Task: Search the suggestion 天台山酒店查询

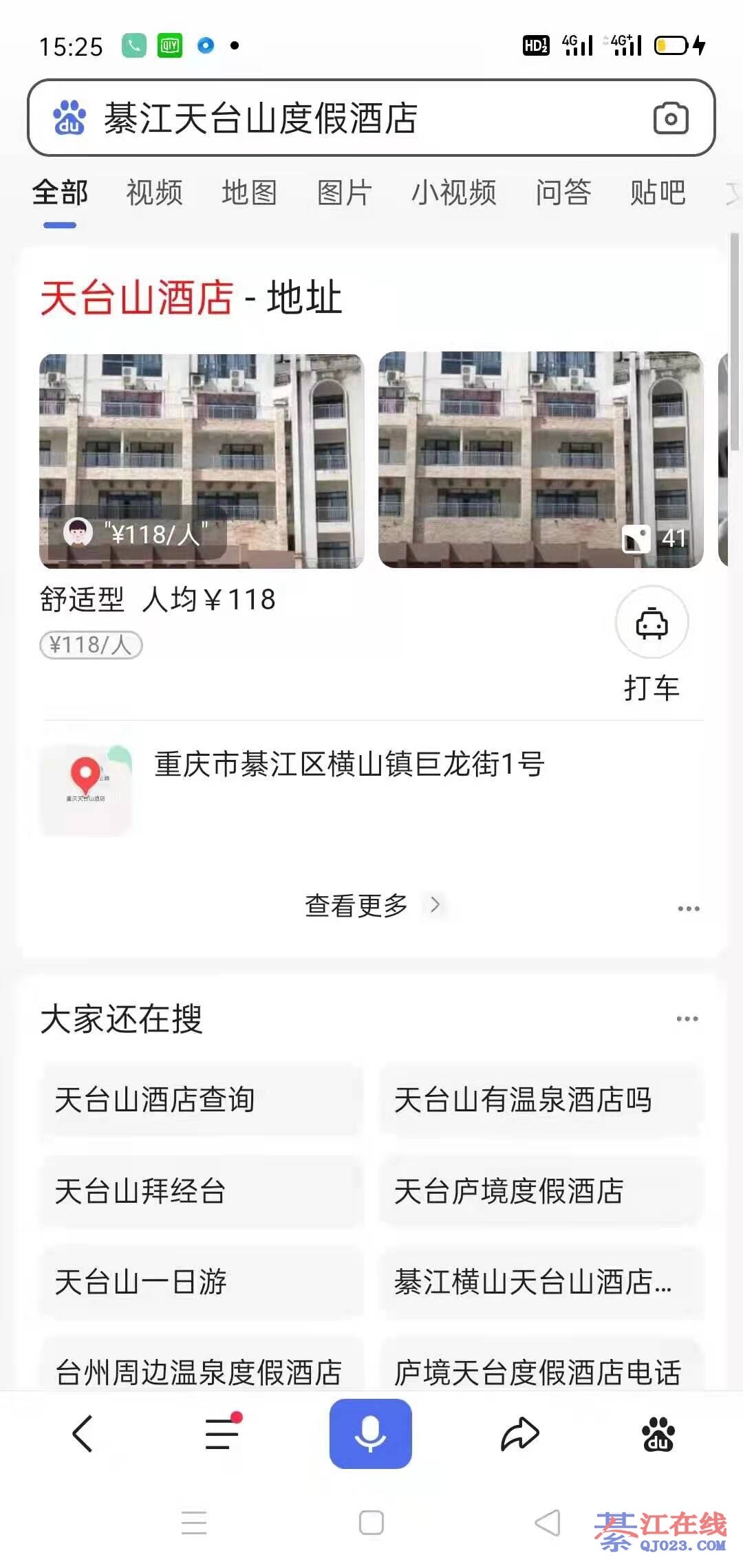Action: (x=201, y=1100)
